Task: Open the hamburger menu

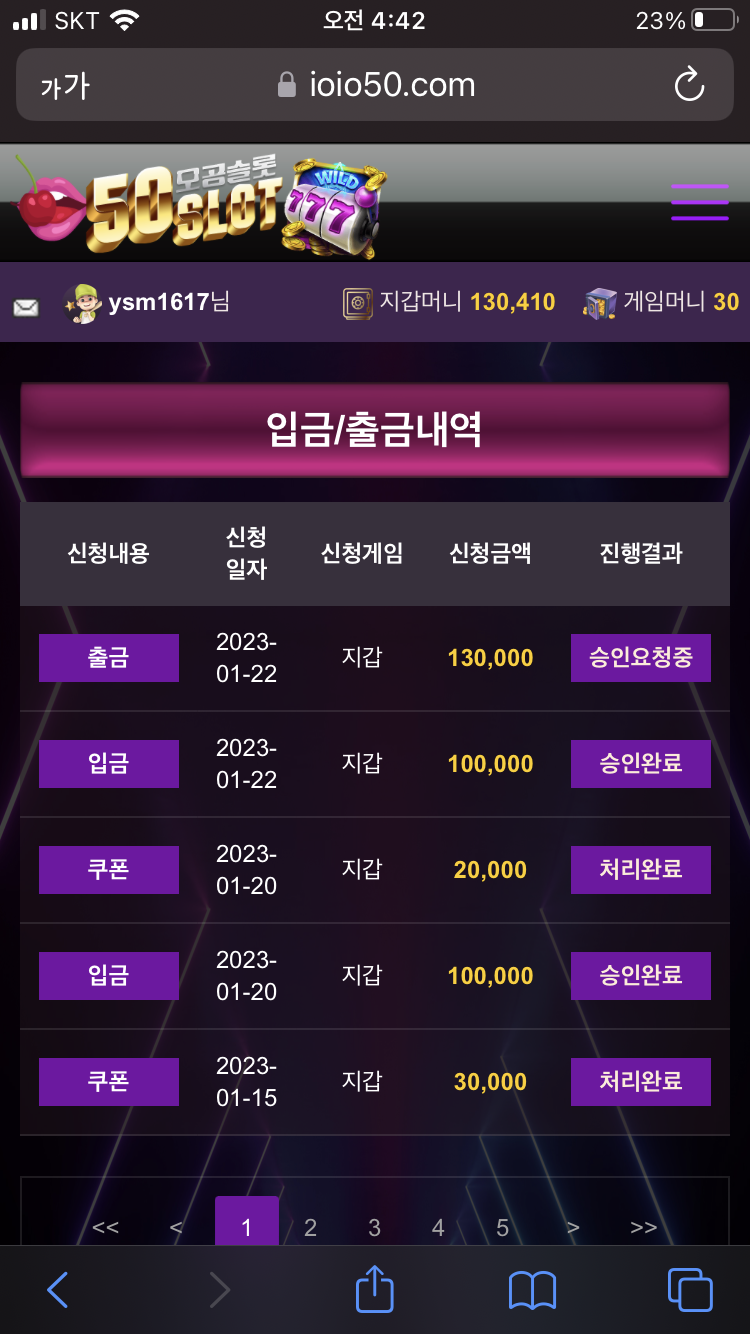Action: tap(699, 202)
